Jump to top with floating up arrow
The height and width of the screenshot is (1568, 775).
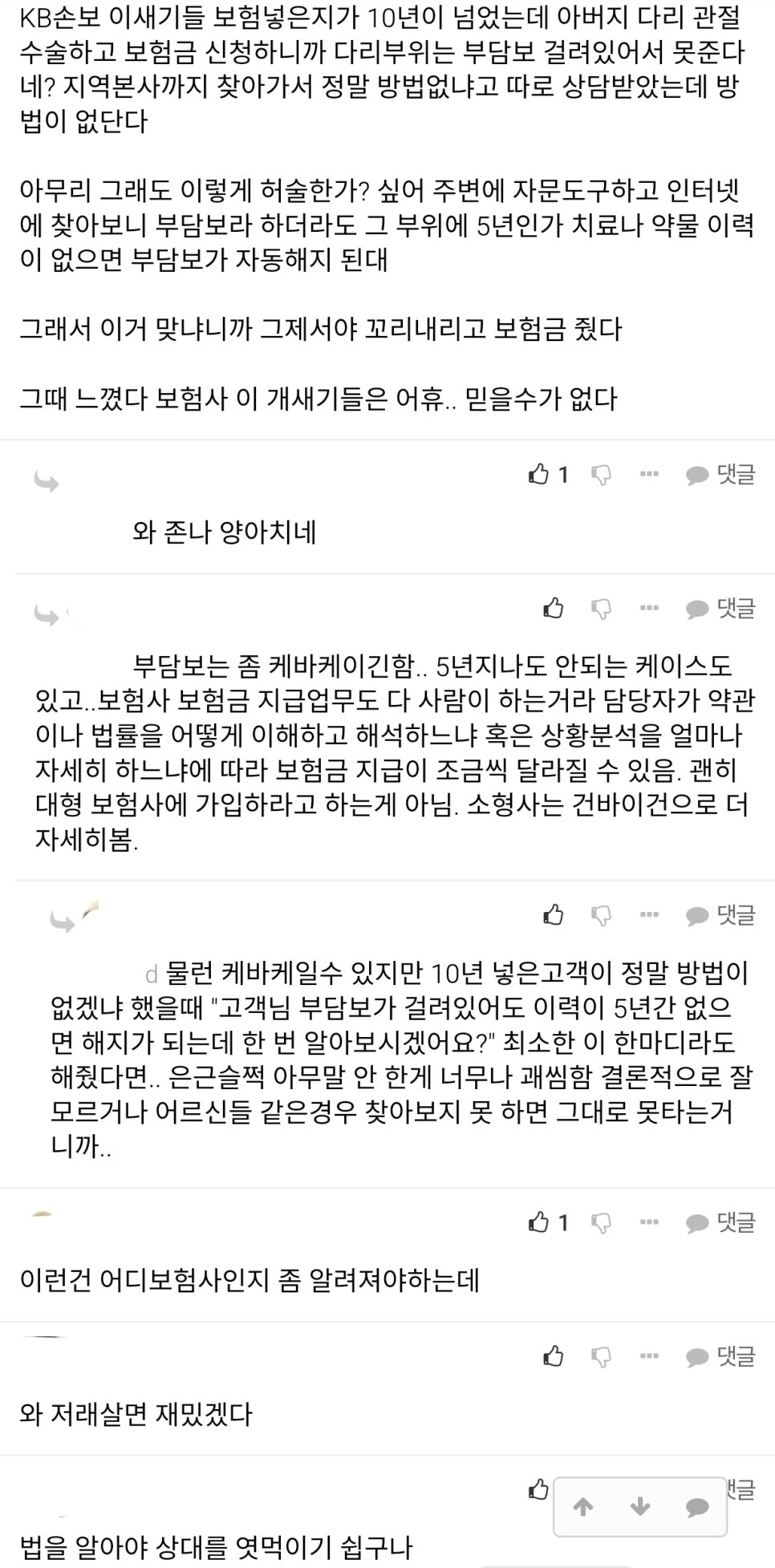(583, 1507)
